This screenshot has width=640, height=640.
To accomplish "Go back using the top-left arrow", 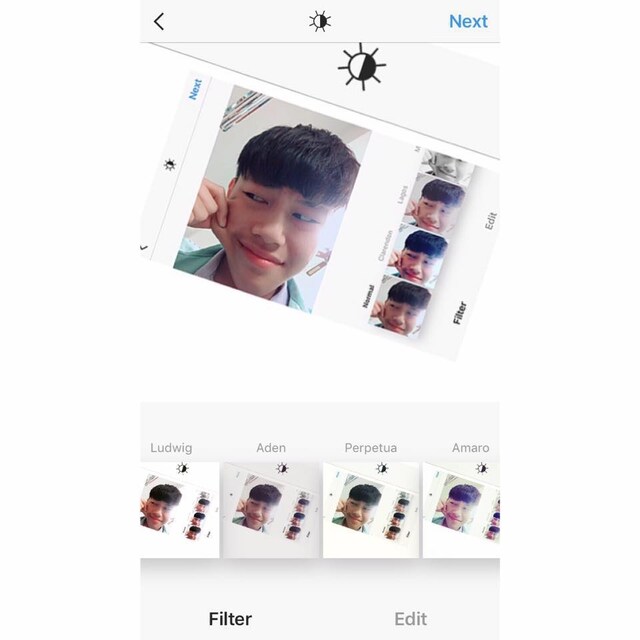I will click(x=159, y=21).
